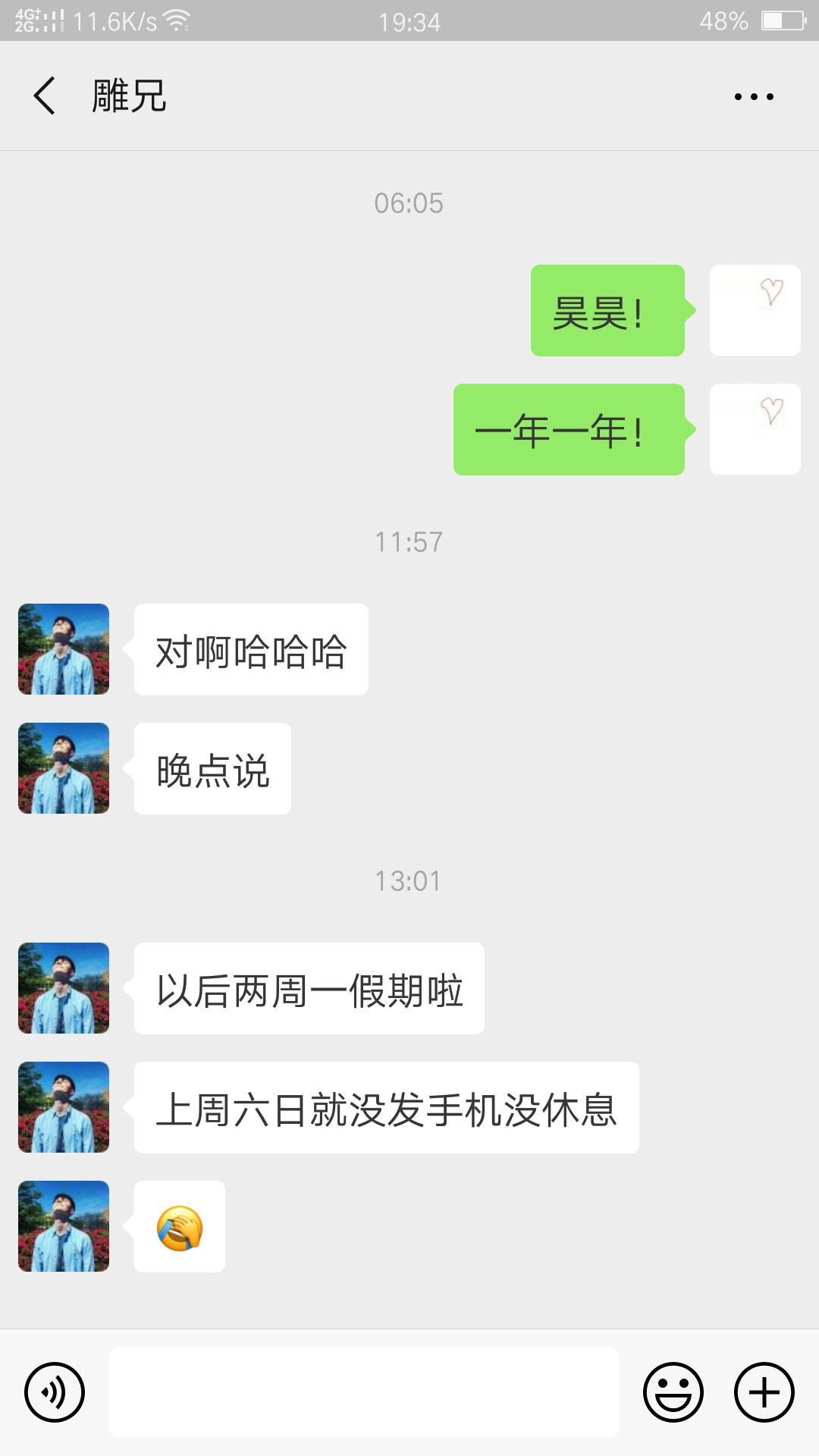The image size is (819, 1456).
Task: Open the plus attachments menu
Action: pyautogui.click(x=764, y=1392)
